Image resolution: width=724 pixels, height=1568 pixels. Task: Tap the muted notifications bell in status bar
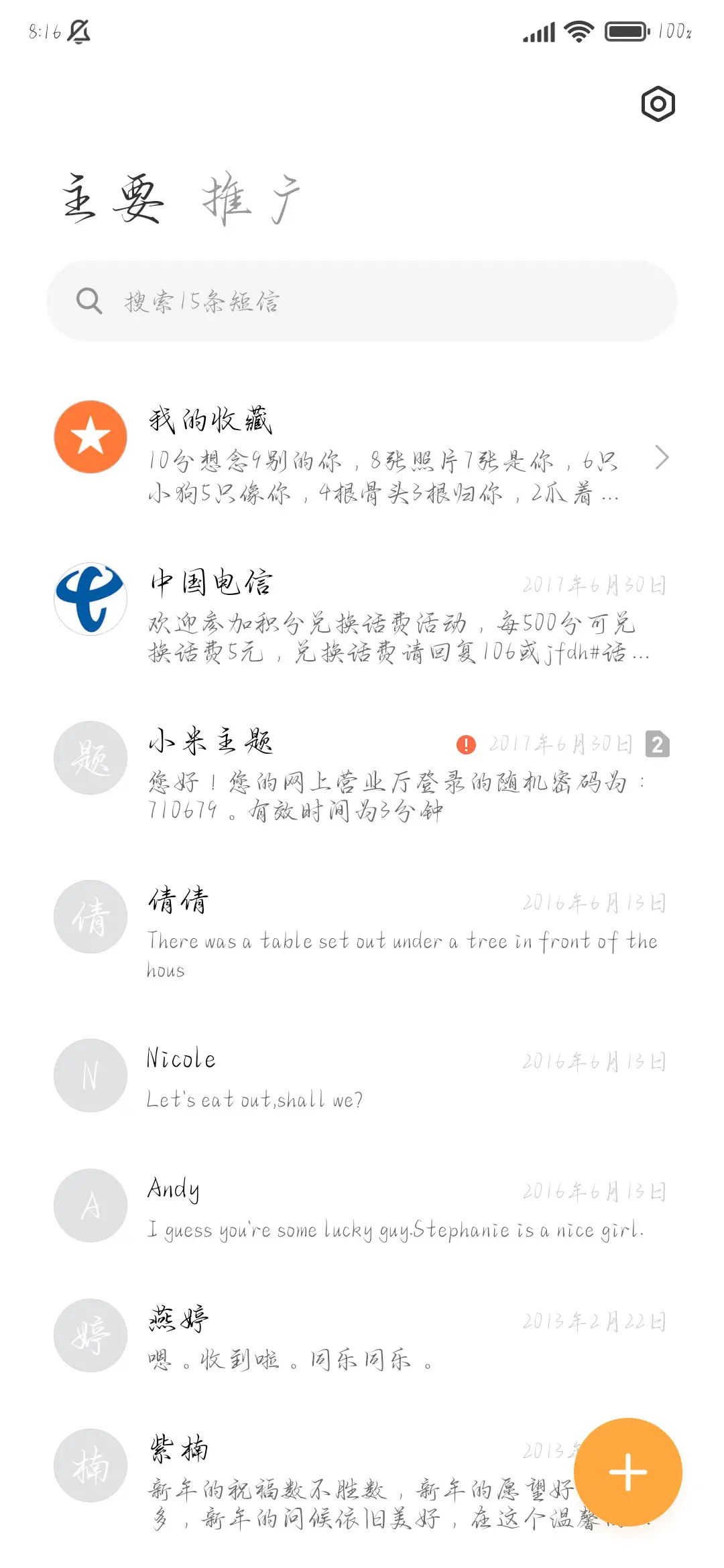click(78, 31)
